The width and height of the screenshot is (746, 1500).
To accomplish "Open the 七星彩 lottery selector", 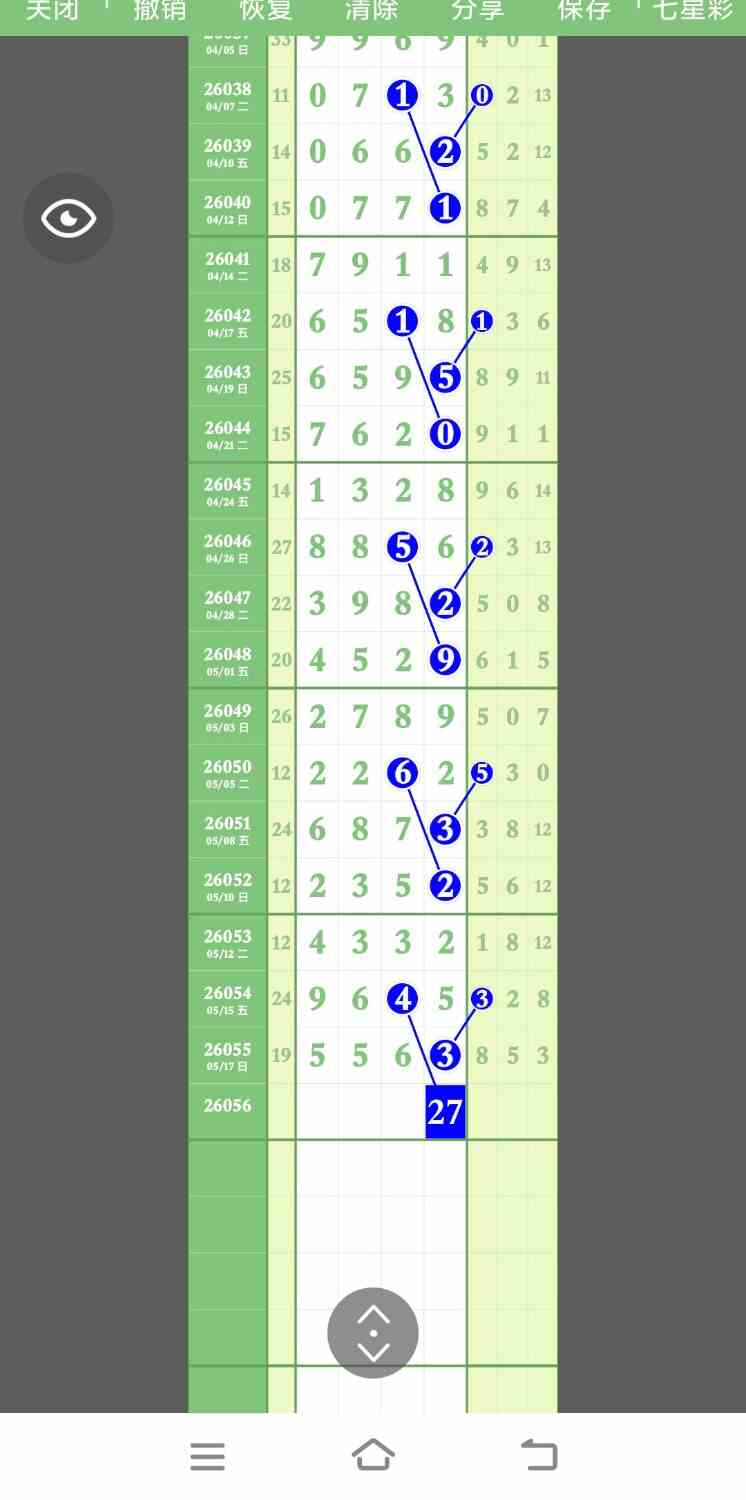I will click(693, 11).
